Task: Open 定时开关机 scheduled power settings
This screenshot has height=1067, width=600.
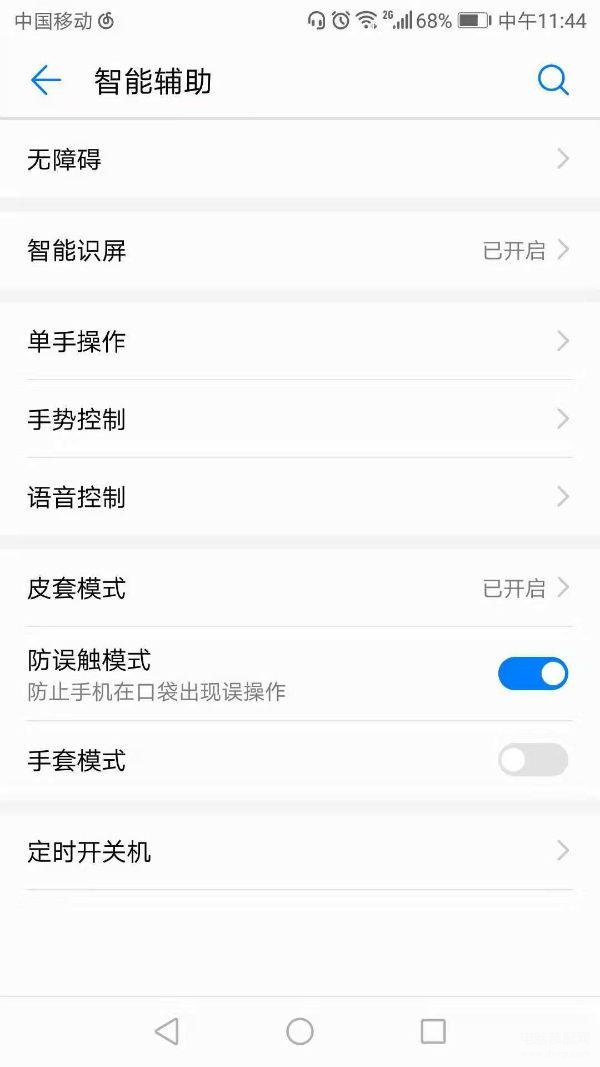Action: tap(300, 851)
